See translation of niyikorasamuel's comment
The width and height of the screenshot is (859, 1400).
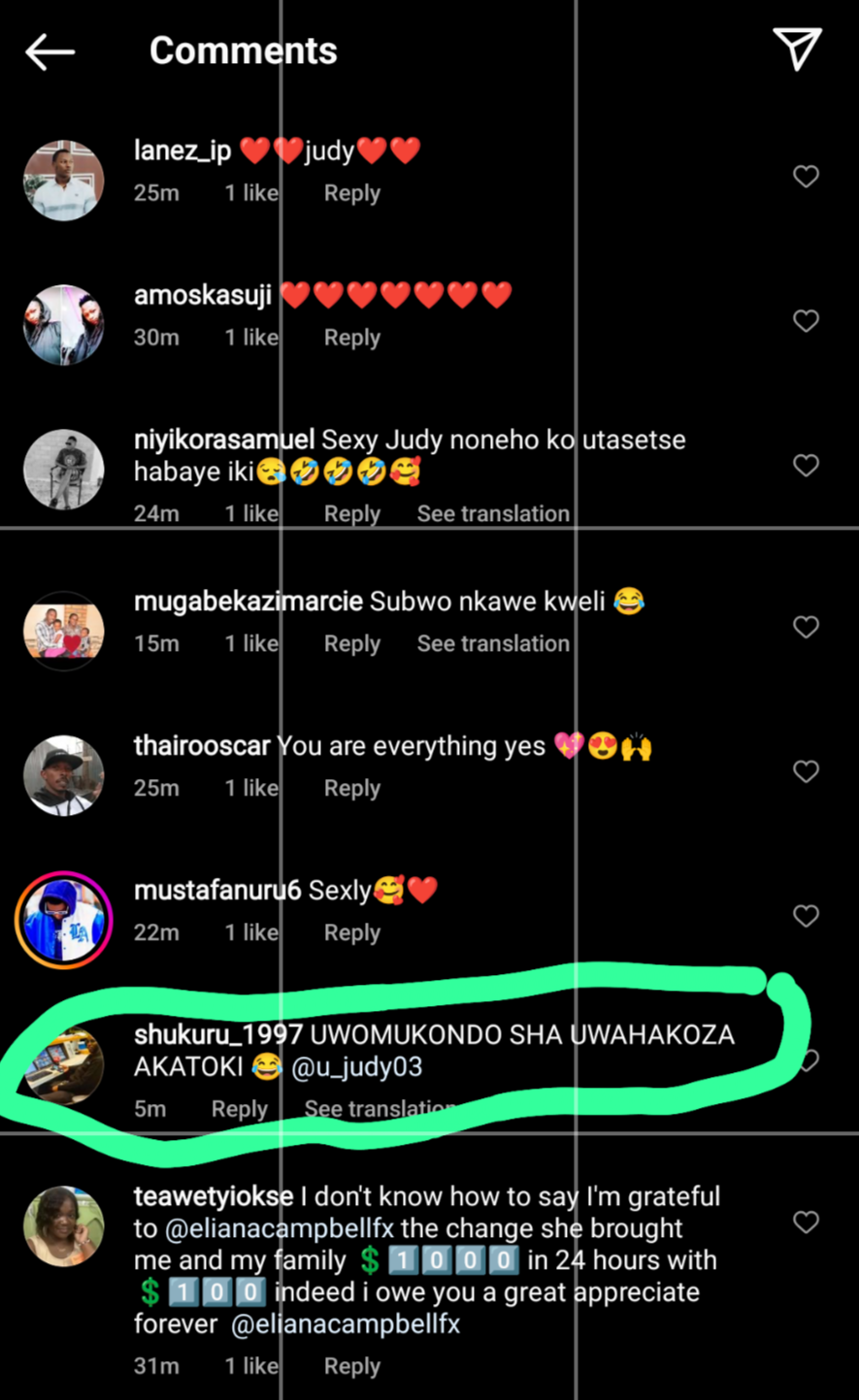(x=493, y=513)
